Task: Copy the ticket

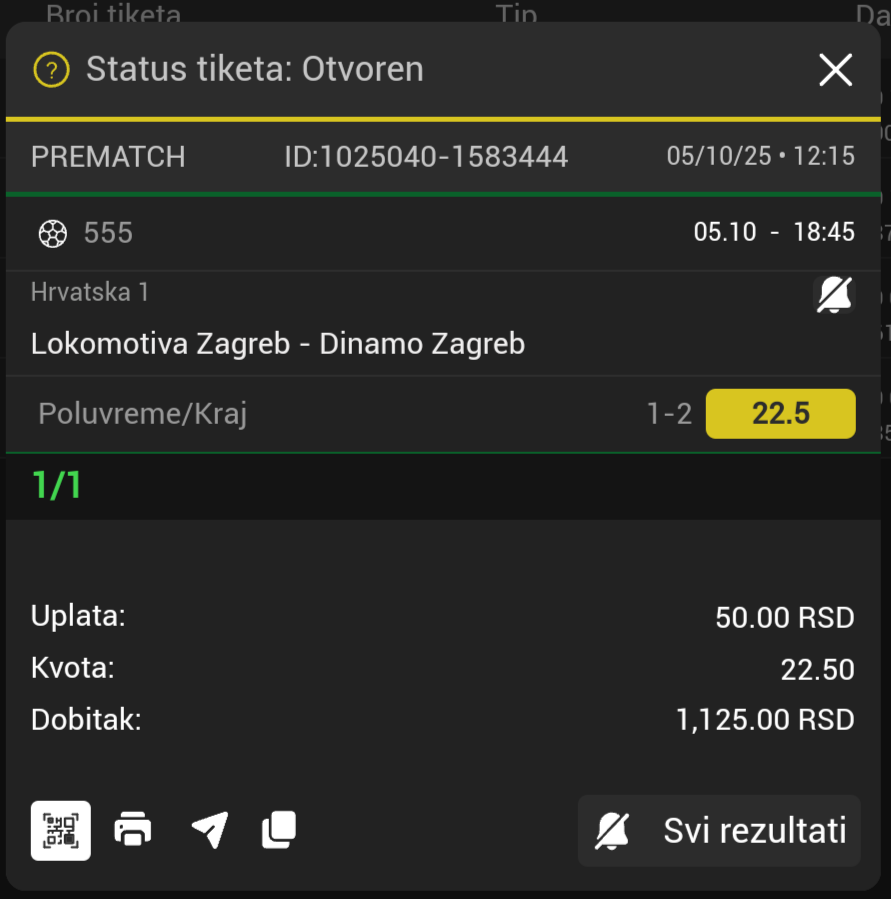Action: pyautogui.click(x=279, y=830)
